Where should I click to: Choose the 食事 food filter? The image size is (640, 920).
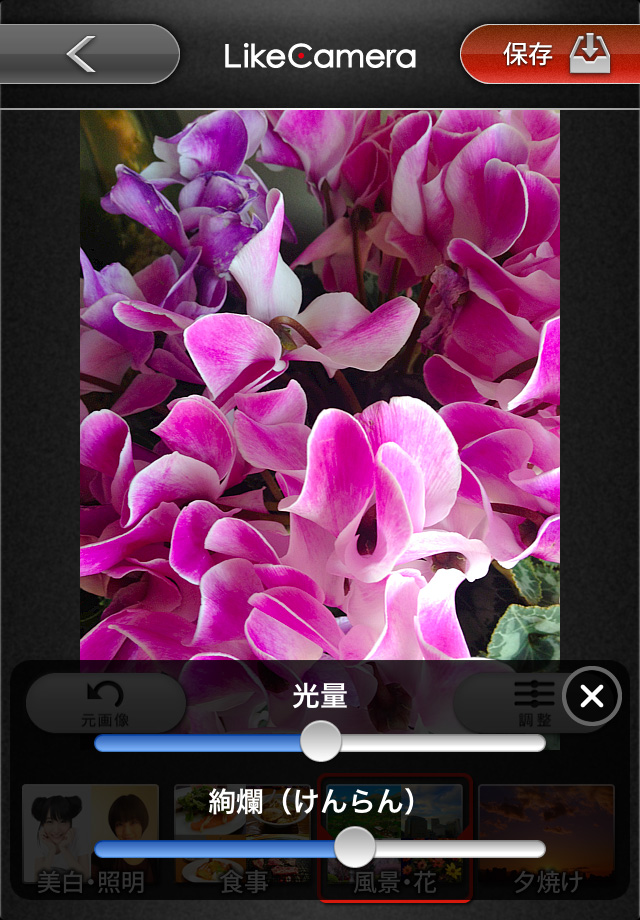pyautogui.click(x=244, y=880)
